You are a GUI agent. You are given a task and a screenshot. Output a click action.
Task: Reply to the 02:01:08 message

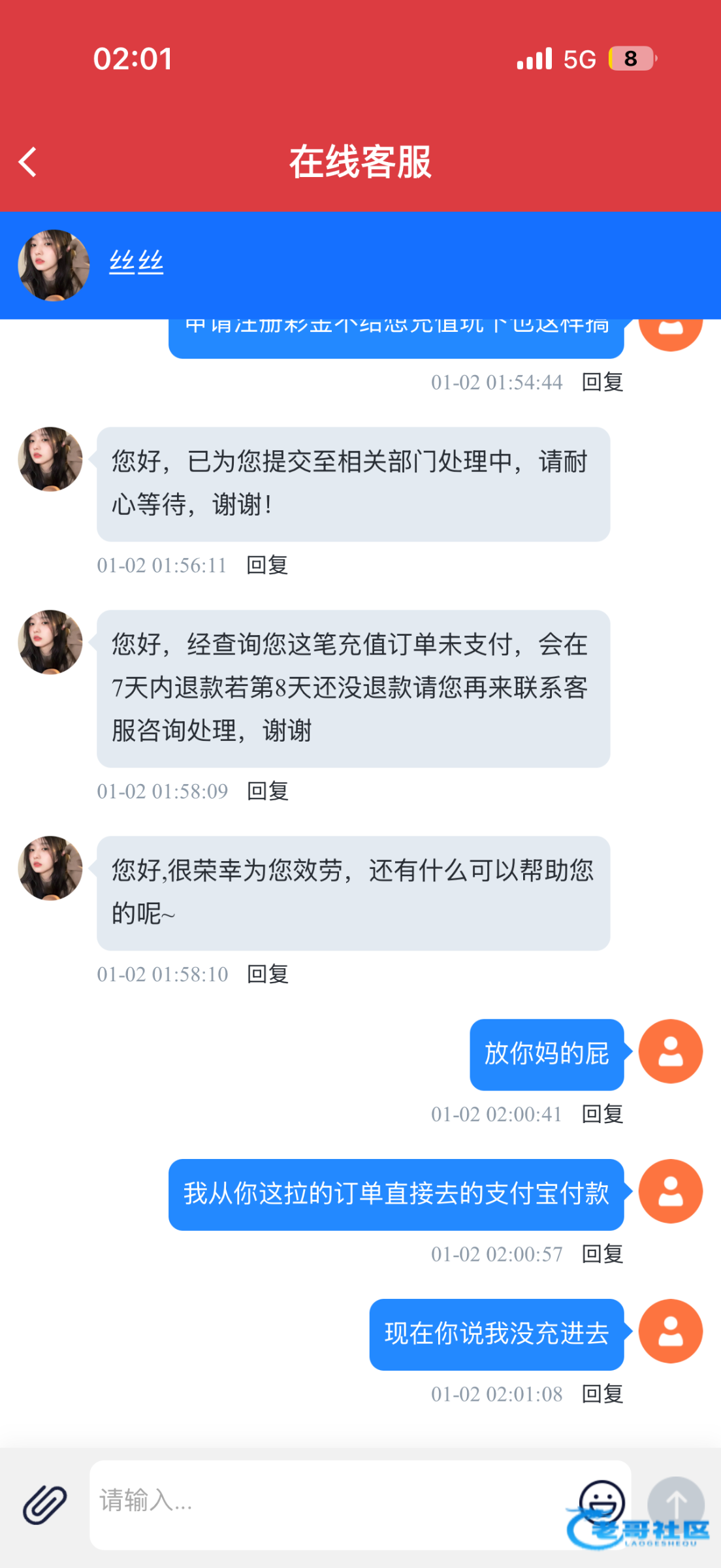pos(602,1394)
